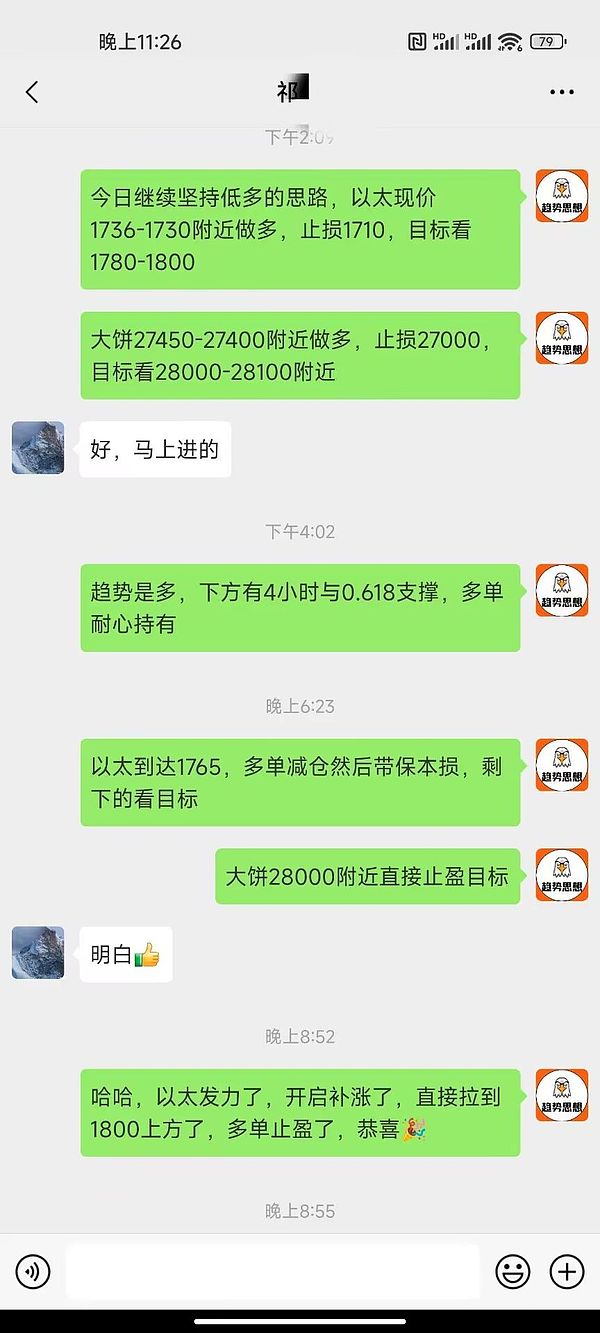Screen dimensions: 600x1333
Task: Open contact avatar beside 好，马上进的
Action: 38,448
